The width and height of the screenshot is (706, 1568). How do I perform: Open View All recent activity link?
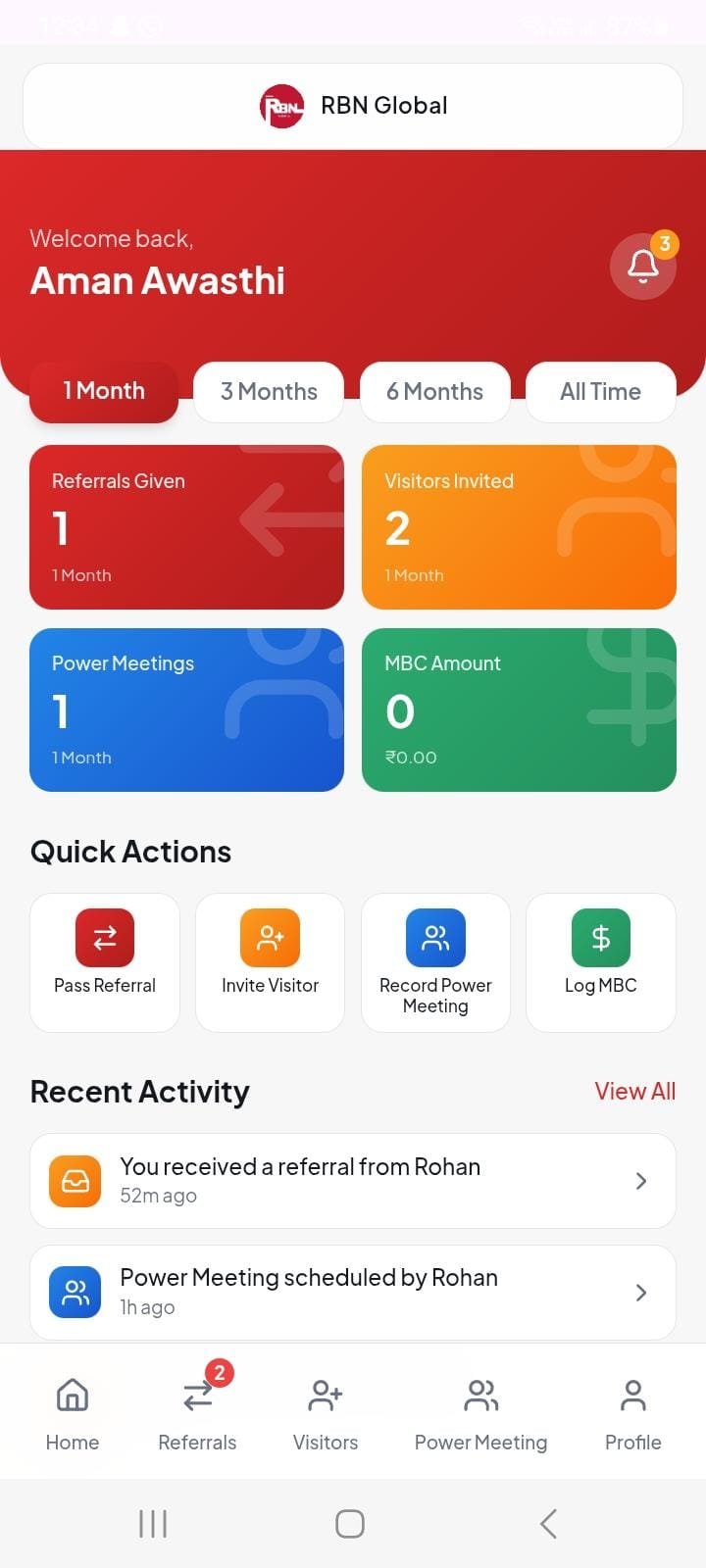pyautogui.click(x=634, y=1091)
